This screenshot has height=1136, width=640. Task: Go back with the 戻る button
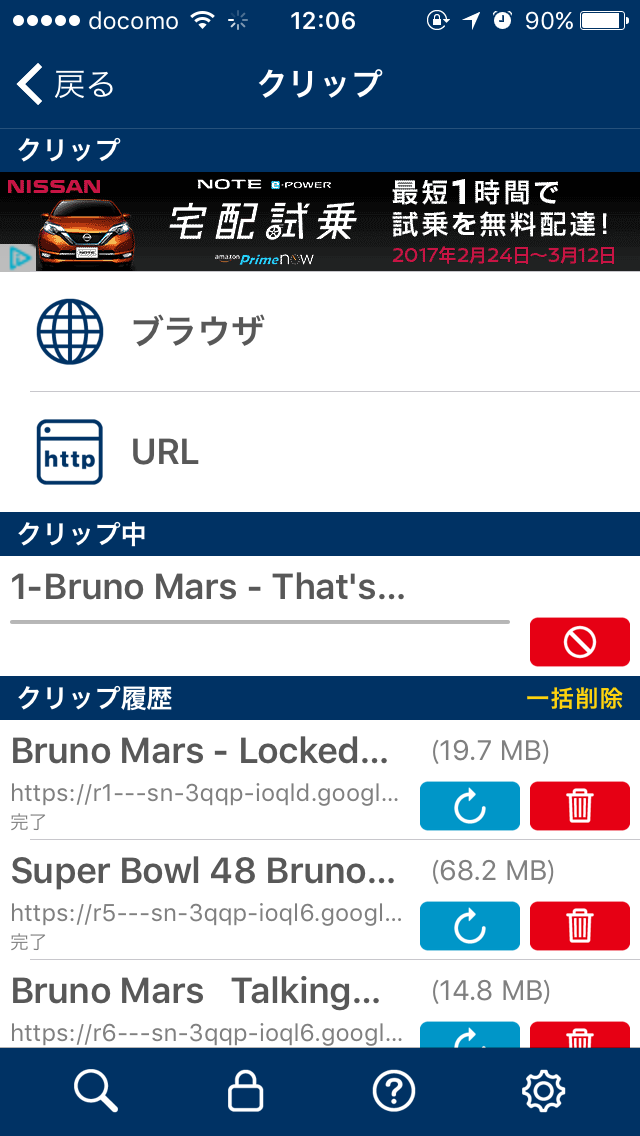[x=65, y=84]
